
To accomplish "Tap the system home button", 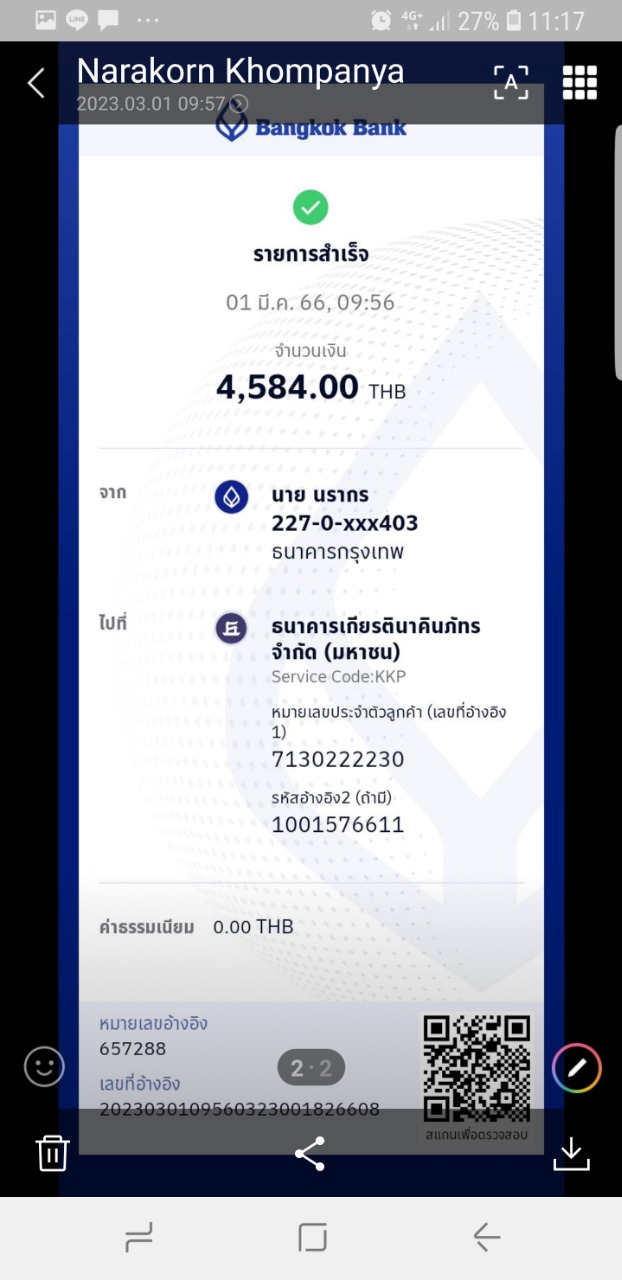I will tap(312, 1238).
